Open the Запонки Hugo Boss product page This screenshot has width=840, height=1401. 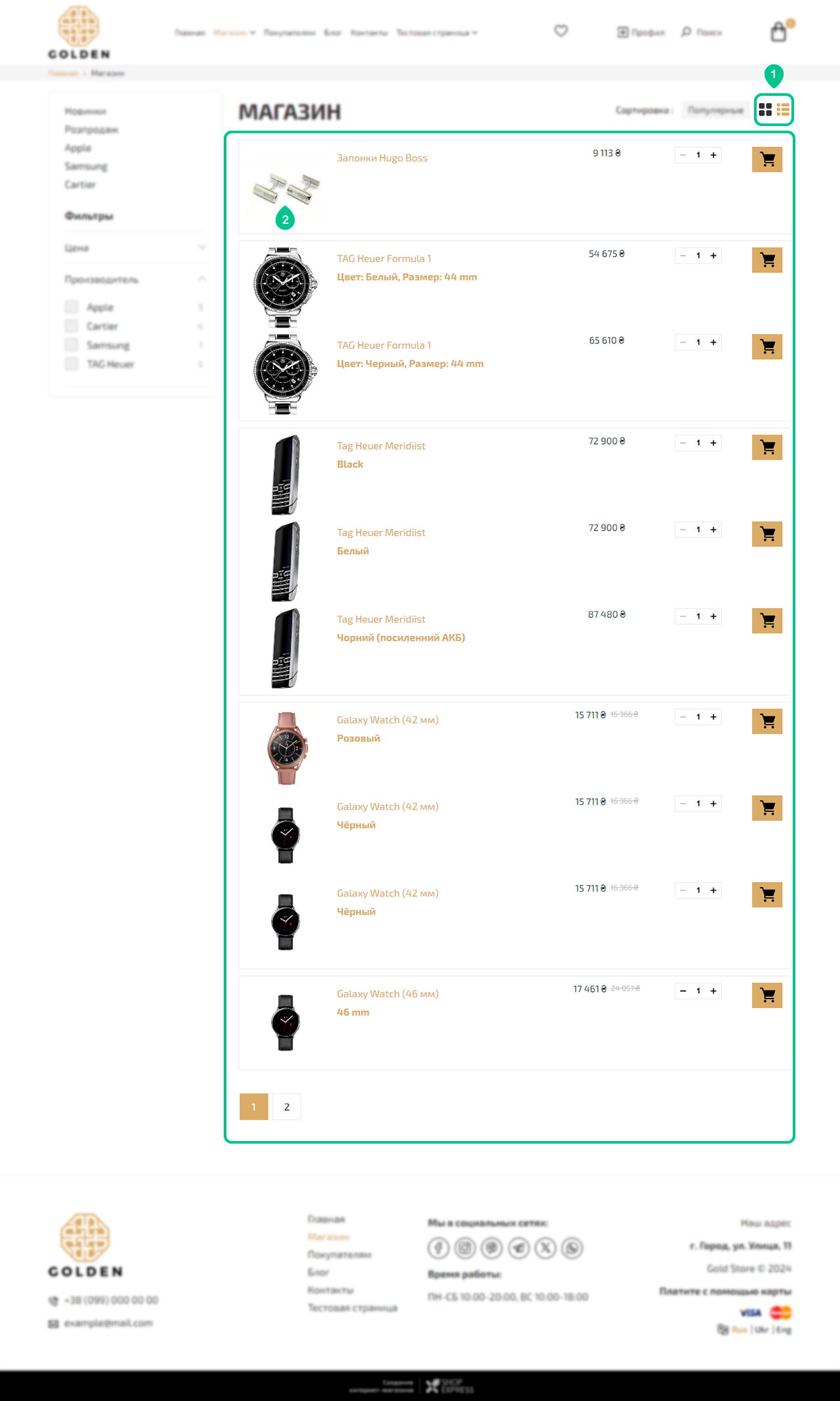click(x=382, y=158)
